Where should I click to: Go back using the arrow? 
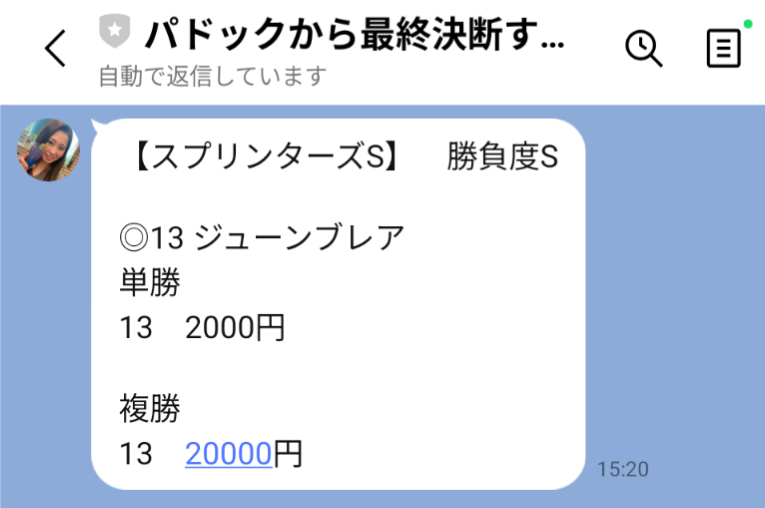(56, 48)
